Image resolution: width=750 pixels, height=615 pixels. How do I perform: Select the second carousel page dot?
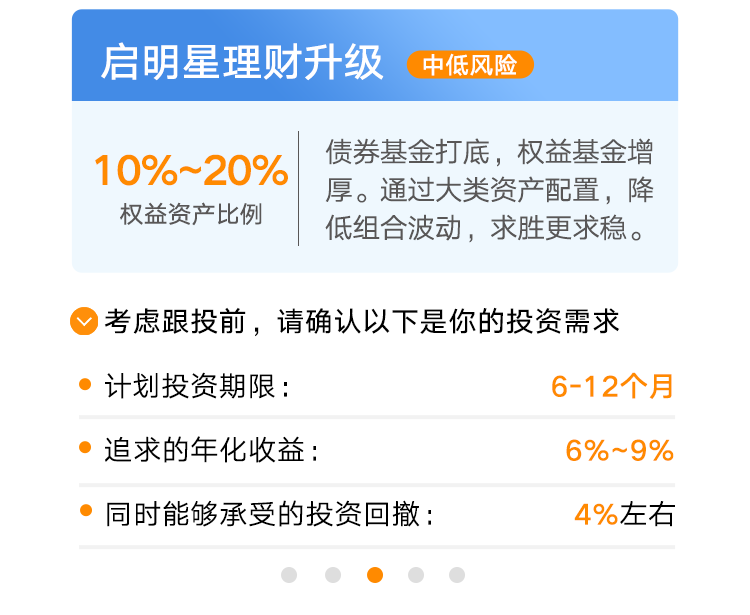pos(333,574)
